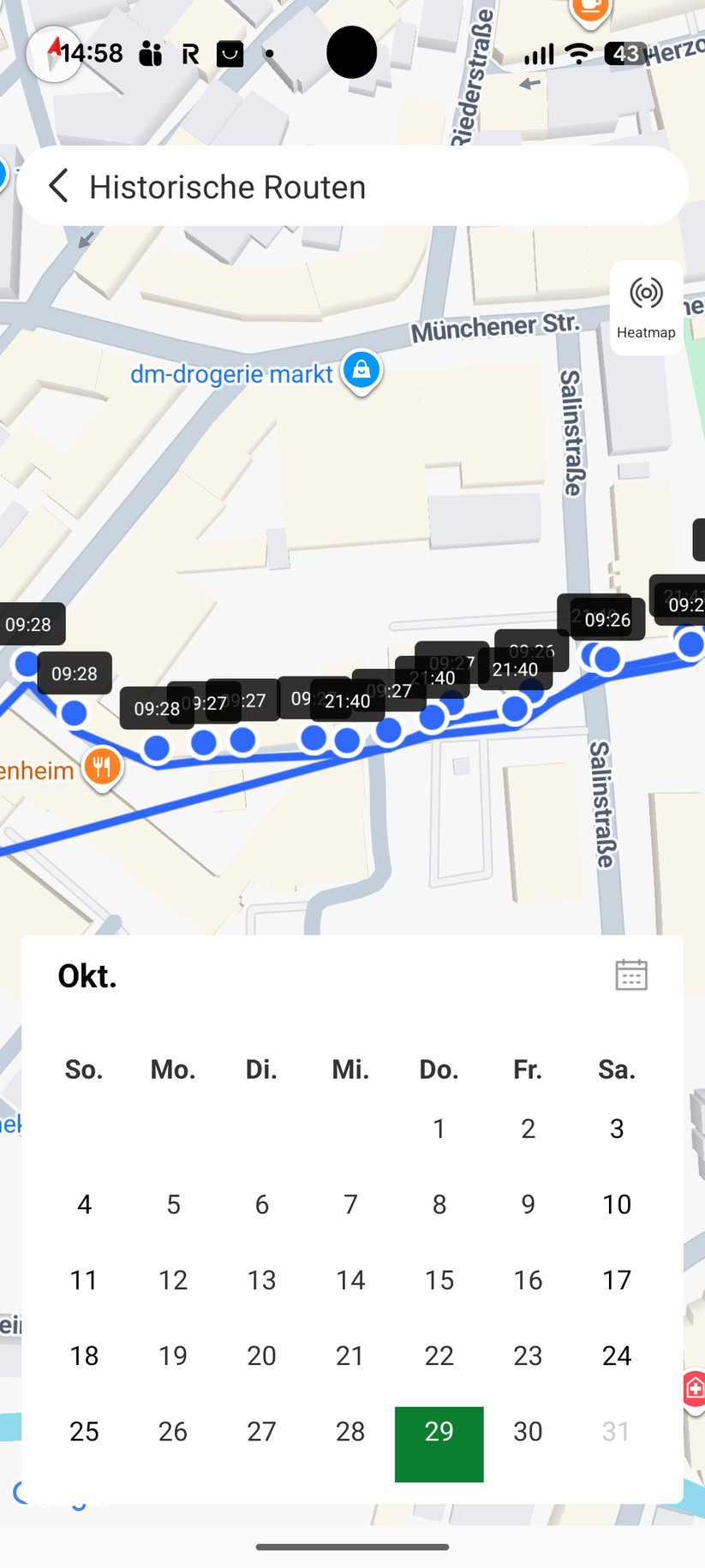Select October 22 in the calendar
The image size is (705, 1568).
[x=439, y=1355]
